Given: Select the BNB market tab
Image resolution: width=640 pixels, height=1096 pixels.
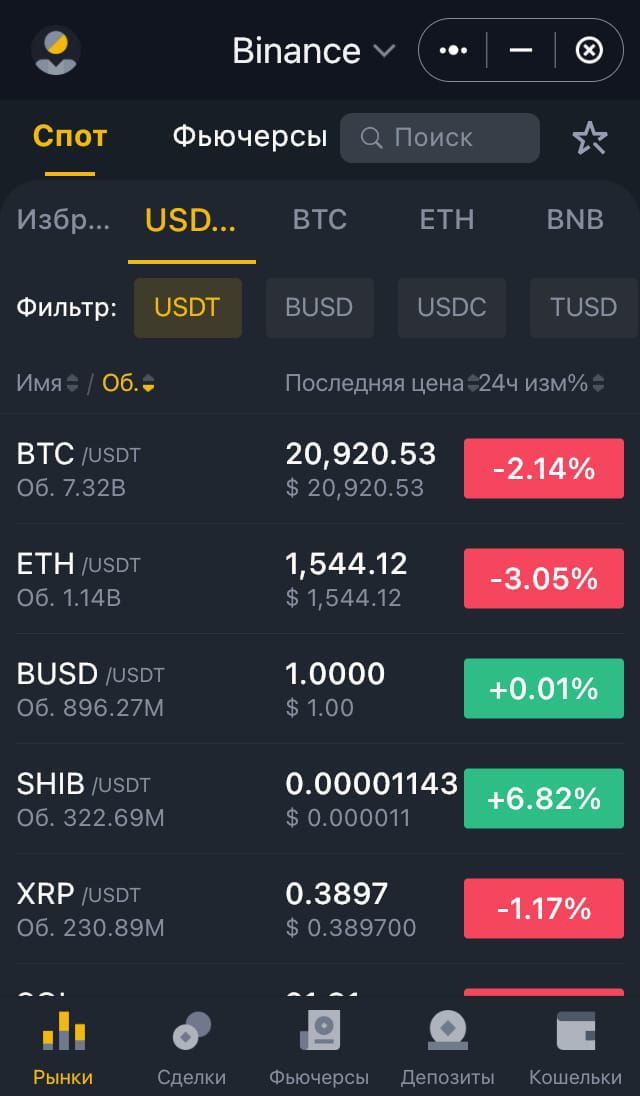Looking at the screenshot, I should tap(575, 219).
